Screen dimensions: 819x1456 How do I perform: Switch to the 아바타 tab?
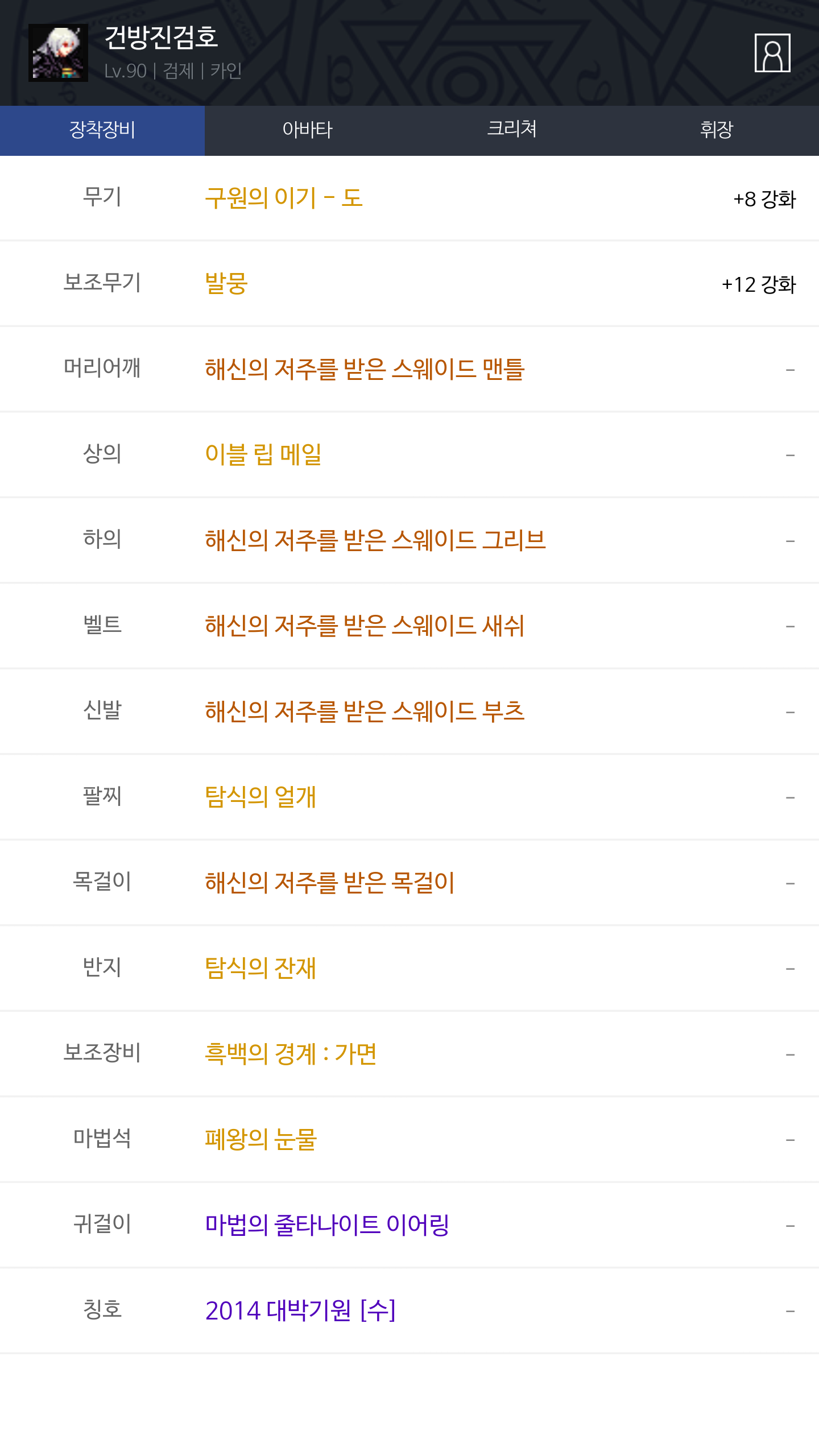(307, 130)
